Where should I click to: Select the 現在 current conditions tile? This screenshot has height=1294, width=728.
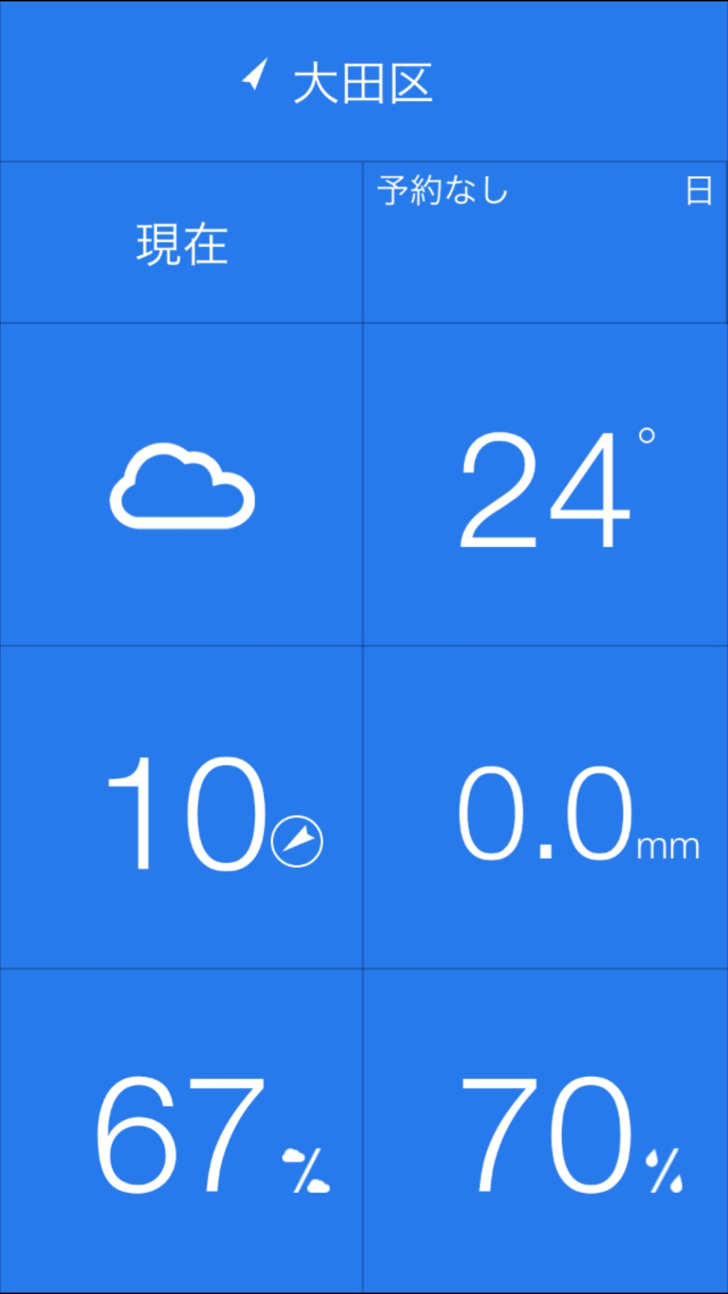click(181, 242)
